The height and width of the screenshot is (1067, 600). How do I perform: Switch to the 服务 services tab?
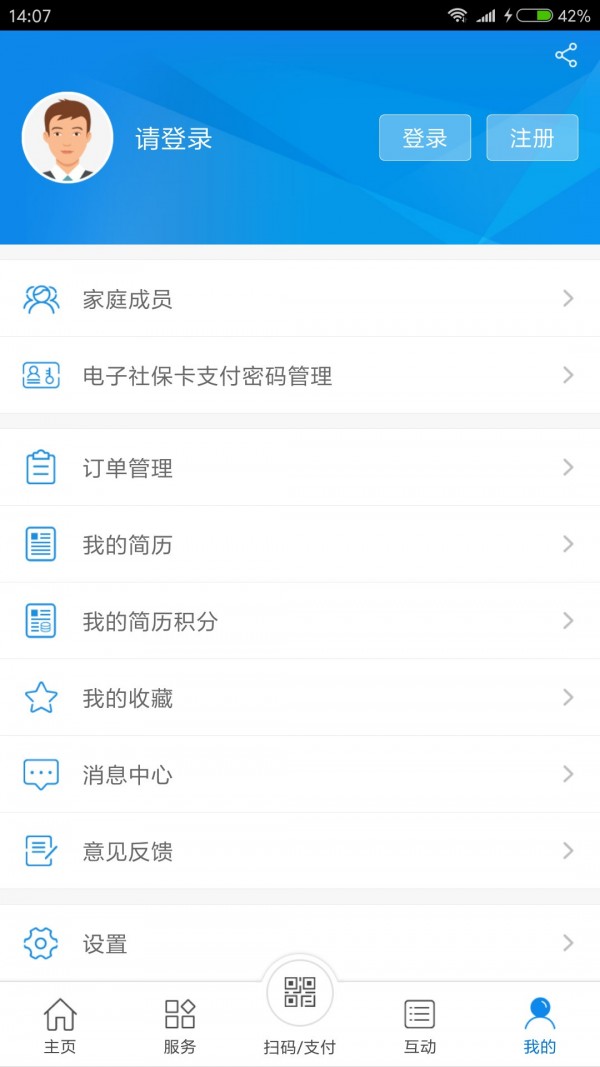pos(180,1026)
